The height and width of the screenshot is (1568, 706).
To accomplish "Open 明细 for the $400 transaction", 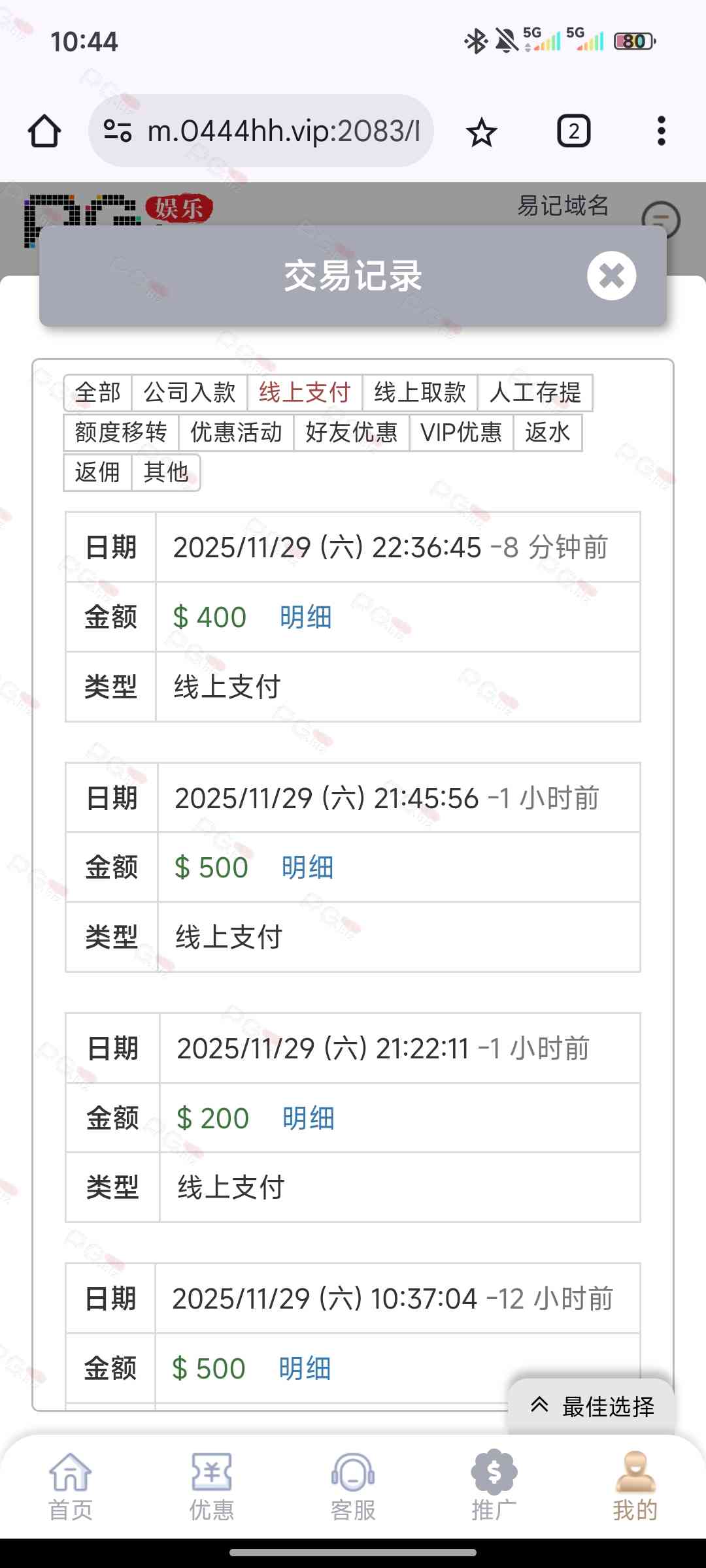I will pyautogui.click(x=305, y=617).
